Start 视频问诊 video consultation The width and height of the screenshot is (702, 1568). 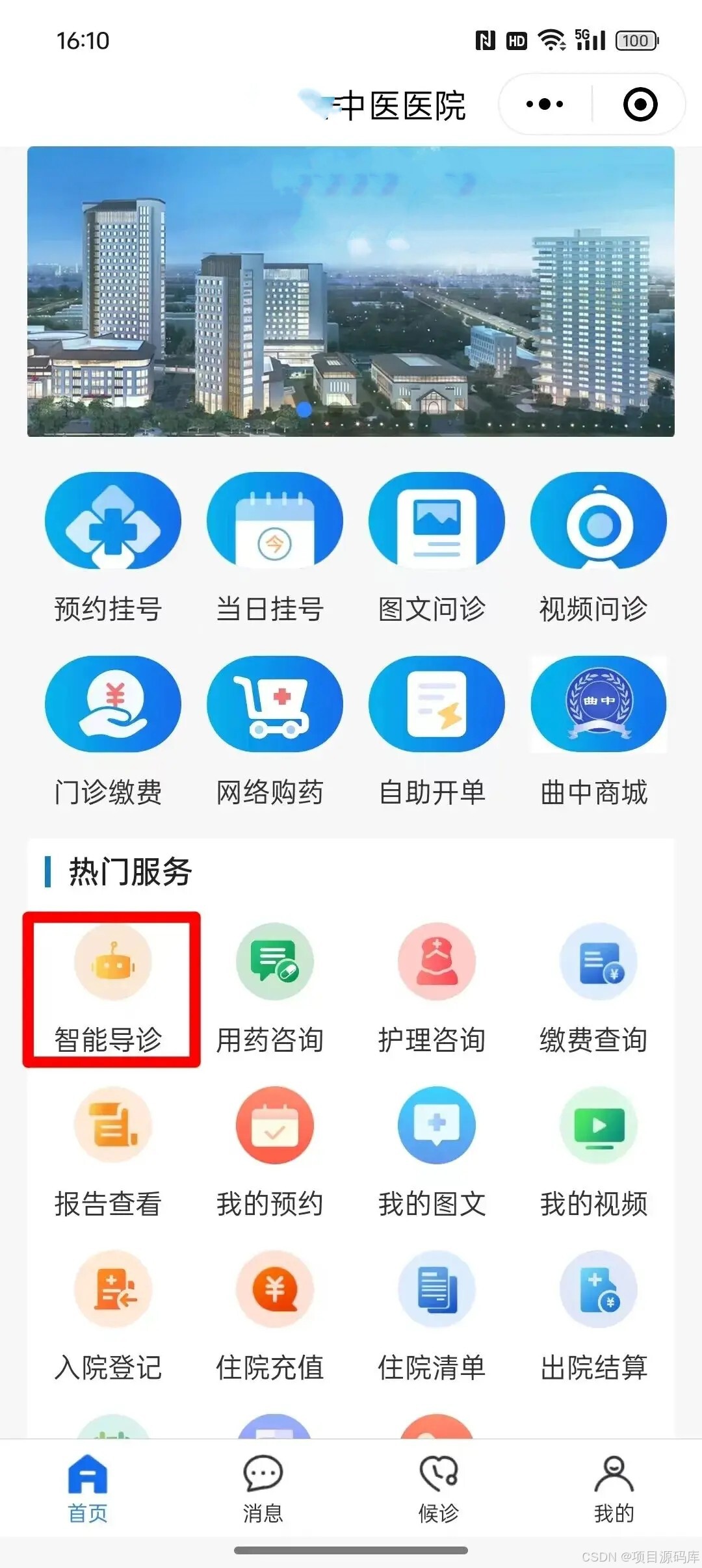point(598,547)
